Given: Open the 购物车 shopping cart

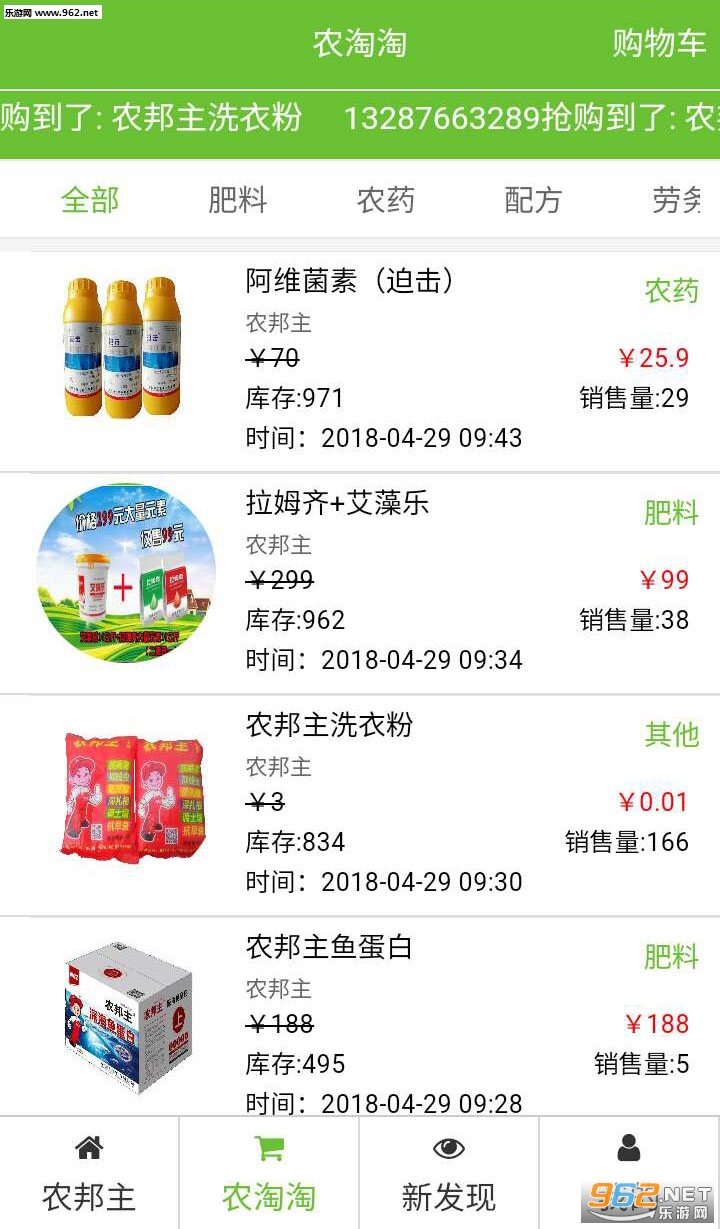Looking at the screenshot, I should pyautogui.click(x=658, y=44).
